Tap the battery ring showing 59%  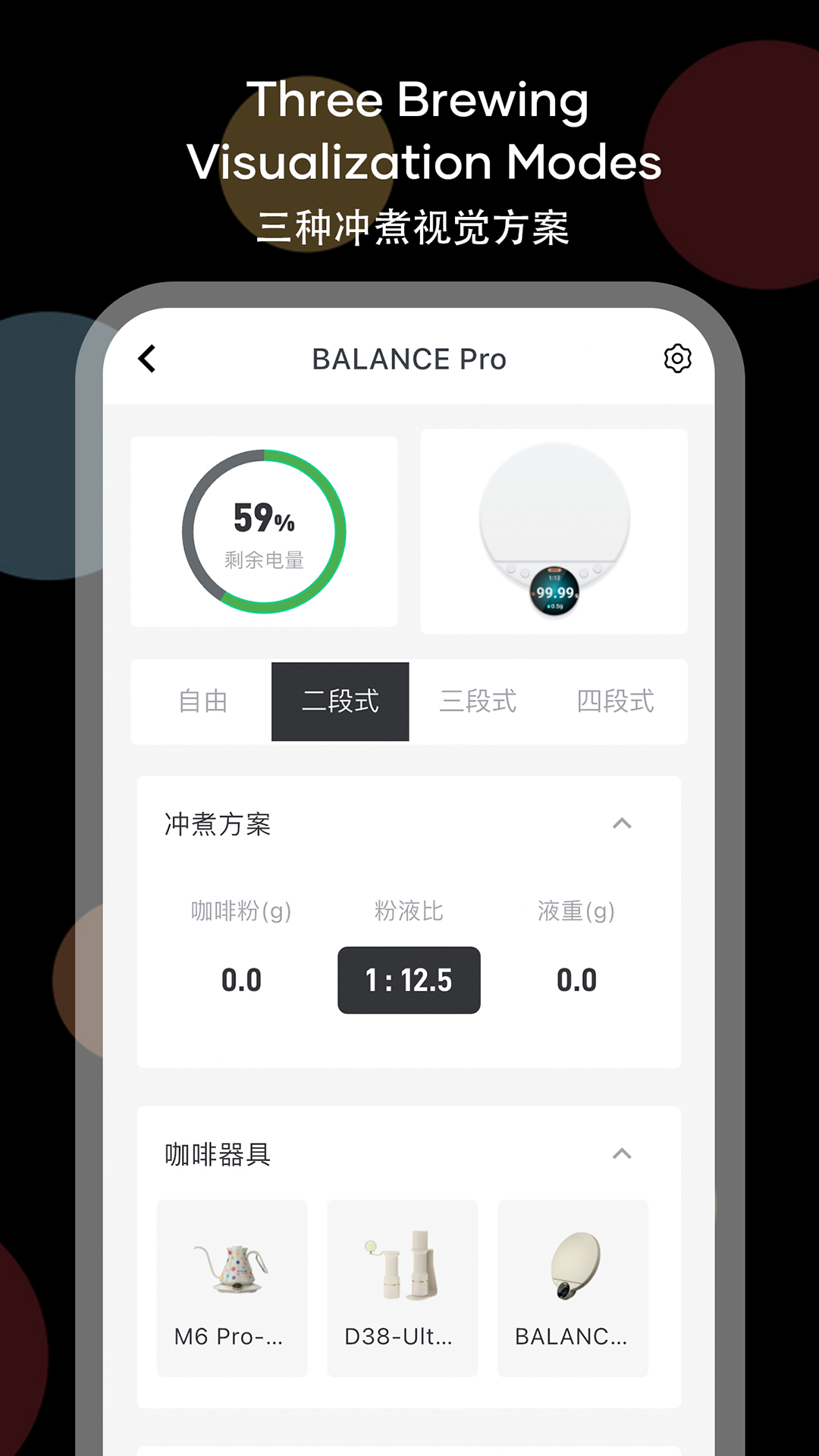point(264,531)
